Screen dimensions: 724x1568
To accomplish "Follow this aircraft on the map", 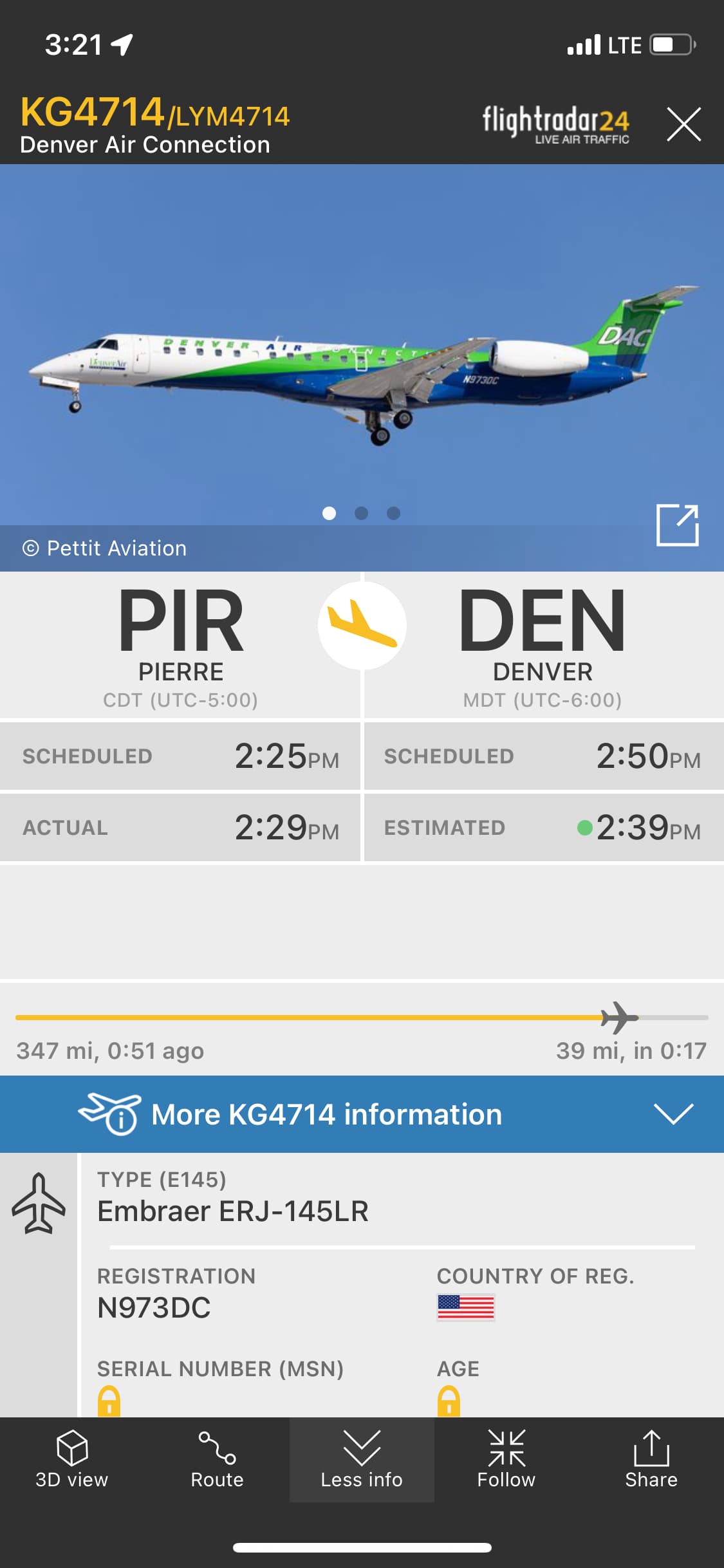I will [506, 1460].
